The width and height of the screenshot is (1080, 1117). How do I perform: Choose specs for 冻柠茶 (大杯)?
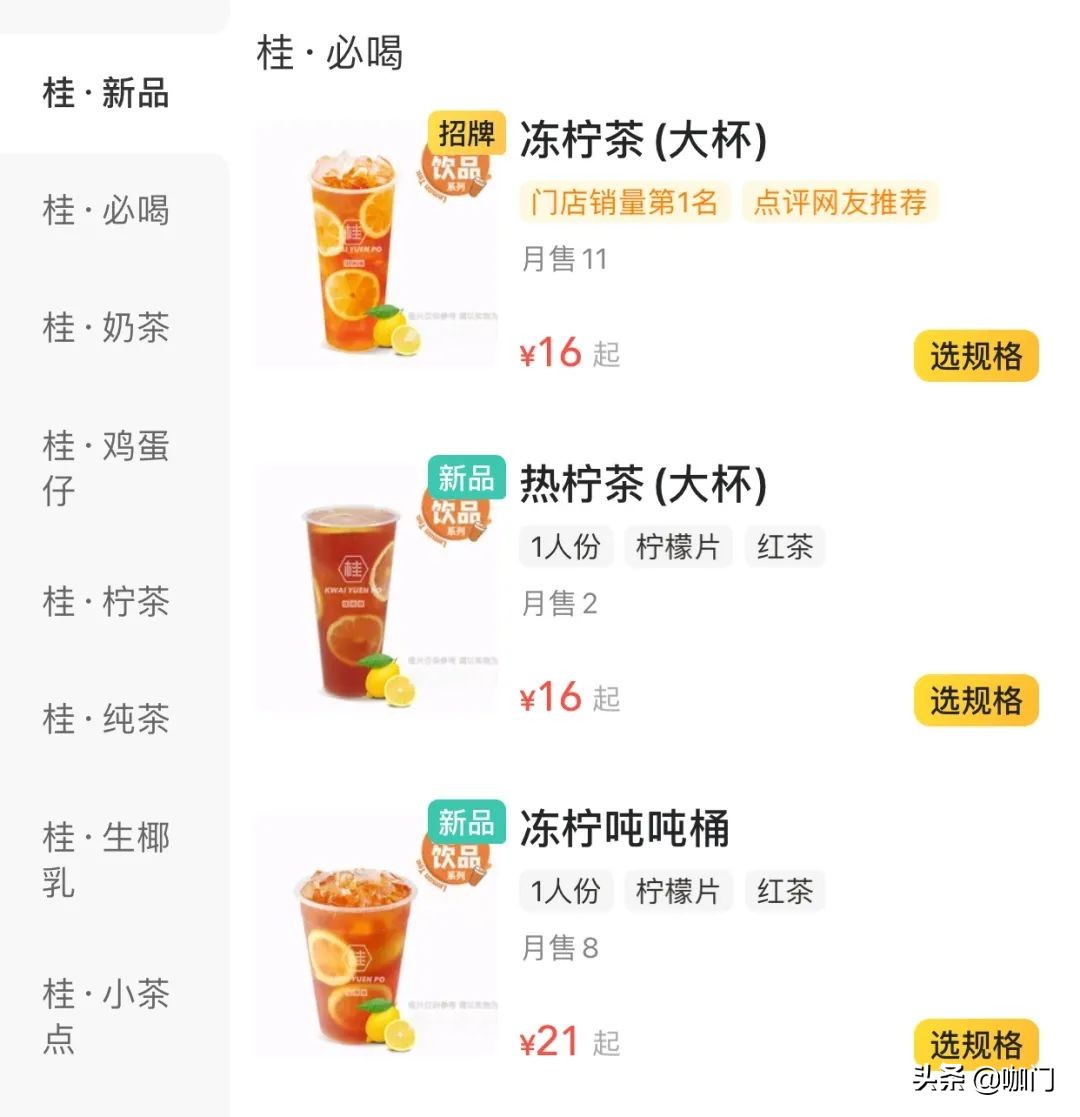click(x=976, y=356)
